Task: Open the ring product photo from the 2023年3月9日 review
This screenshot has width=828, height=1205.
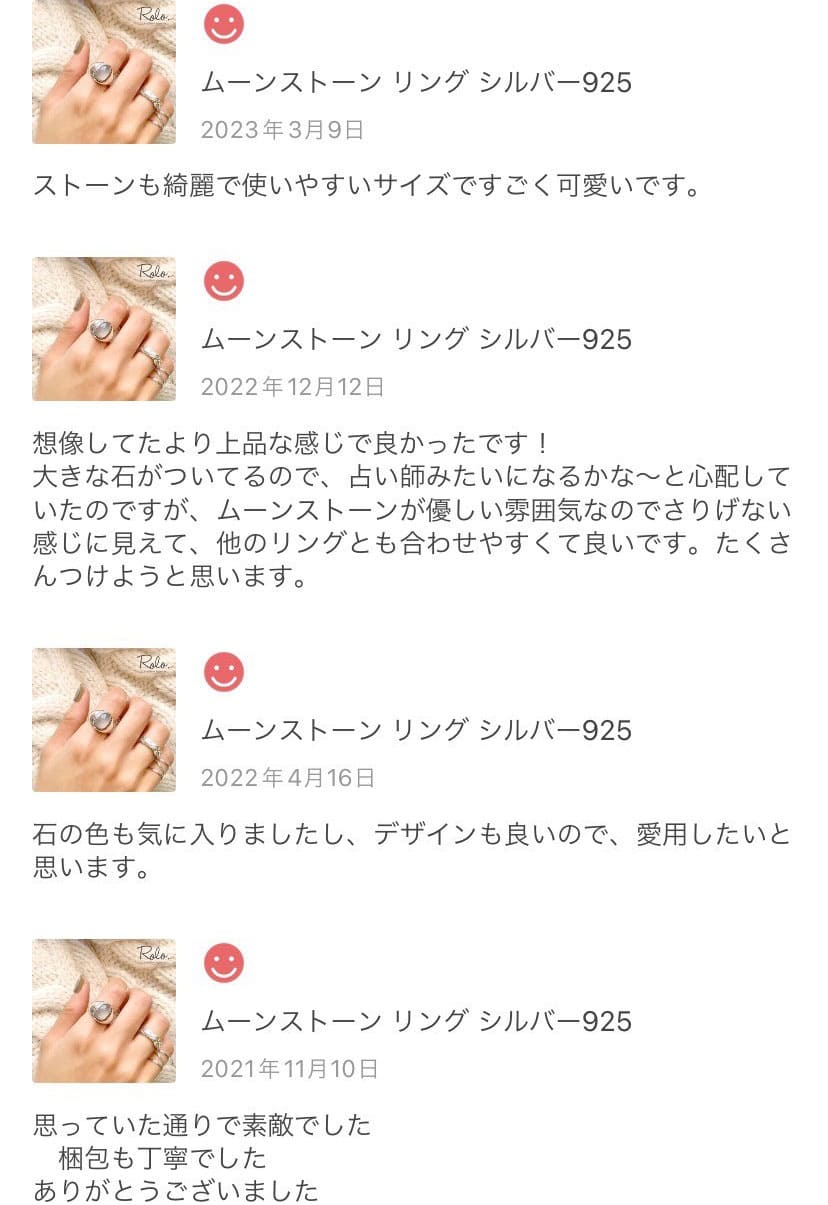Action: [104, 72]
